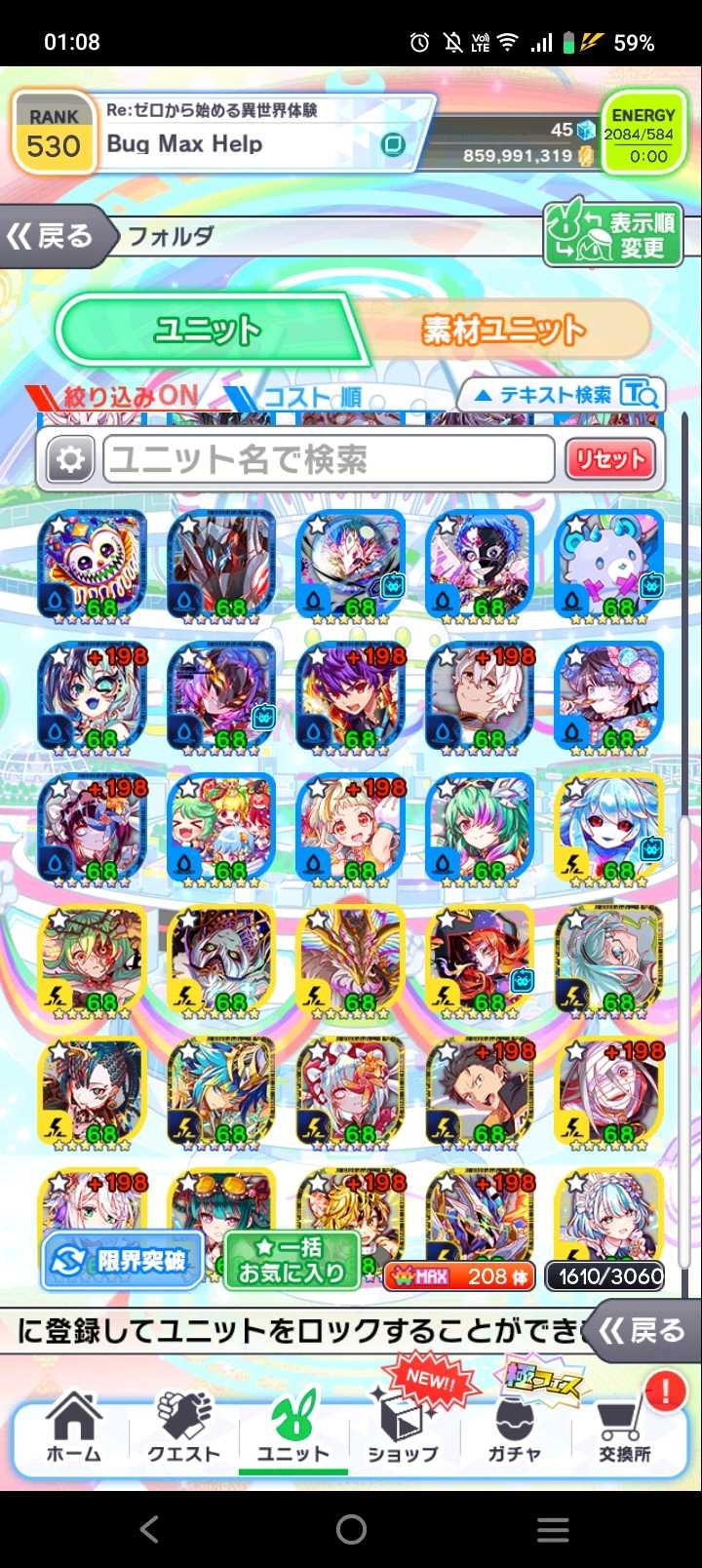Go to the ホーム tab
The image size is (702, 1568).
click(x=74, y=1429)
